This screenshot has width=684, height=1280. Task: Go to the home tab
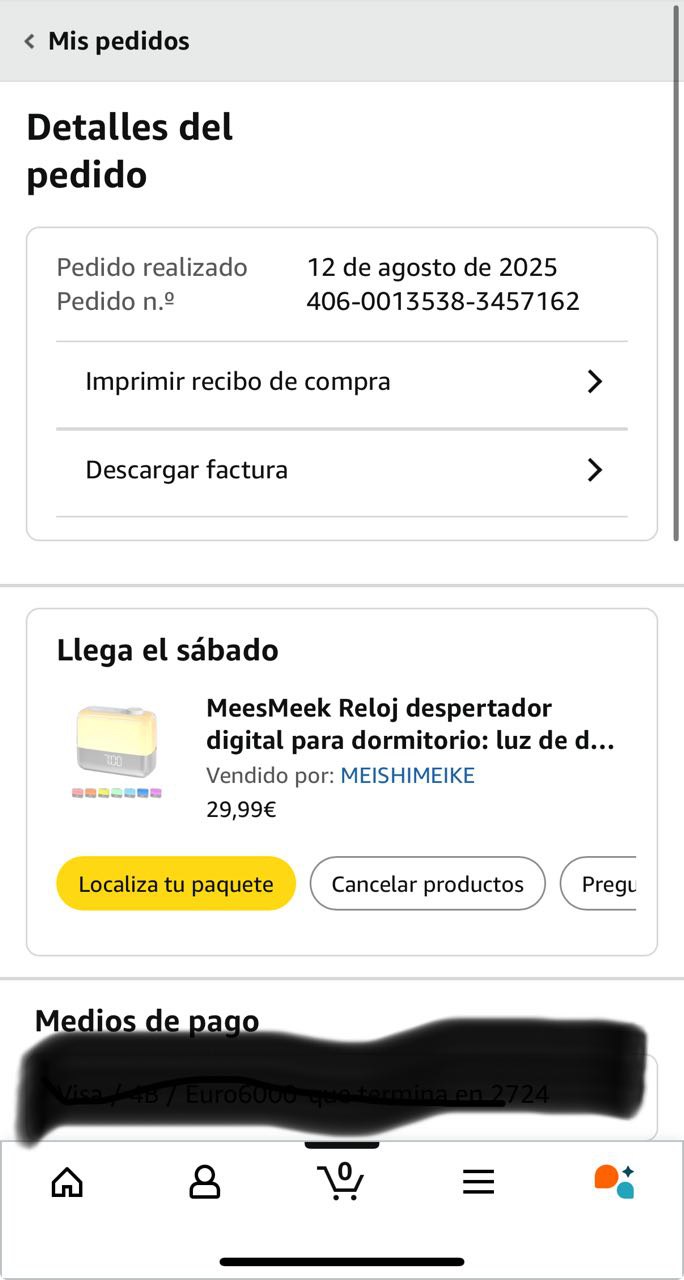(x=67, y=1182)
